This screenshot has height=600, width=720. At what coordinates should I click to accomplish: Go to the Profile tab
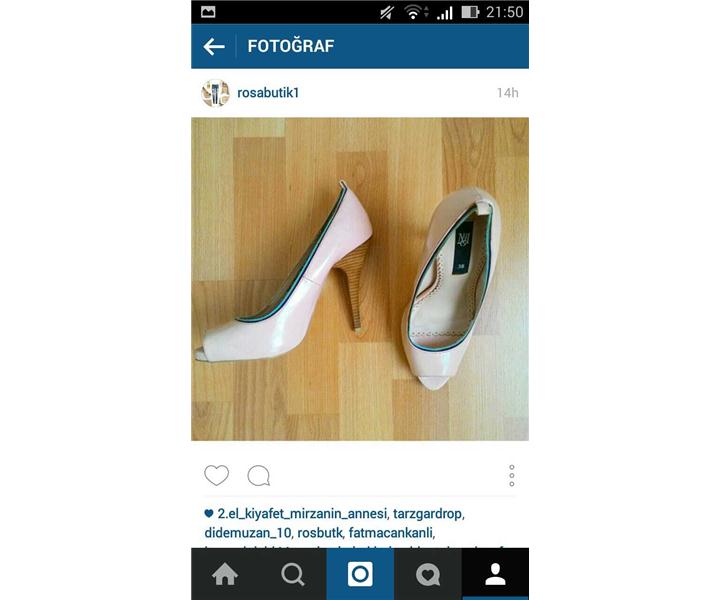click(x=495, y=574)
